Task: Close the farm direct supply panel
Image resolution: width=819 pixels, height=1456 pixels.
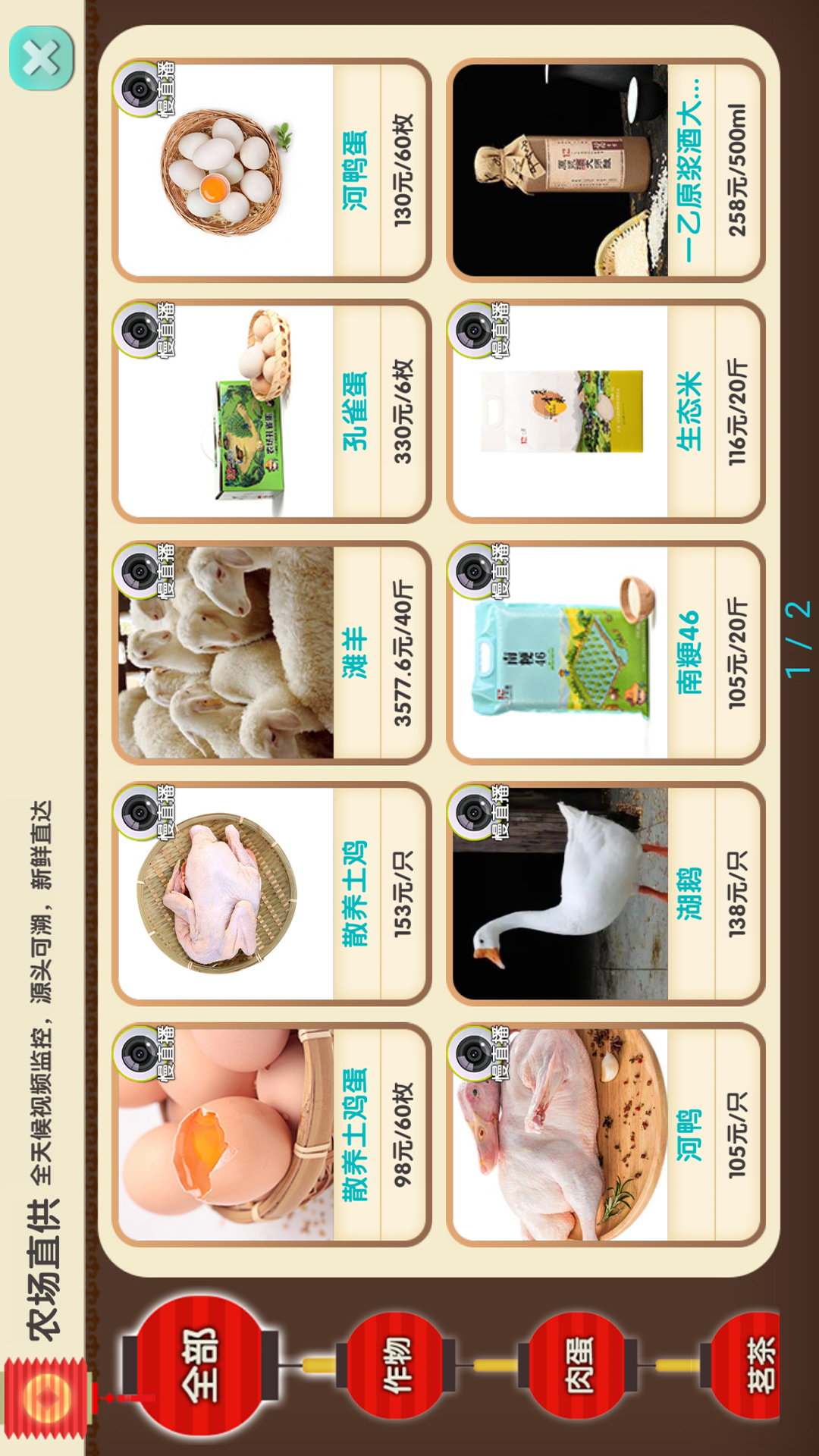Action: coord(42,58)
